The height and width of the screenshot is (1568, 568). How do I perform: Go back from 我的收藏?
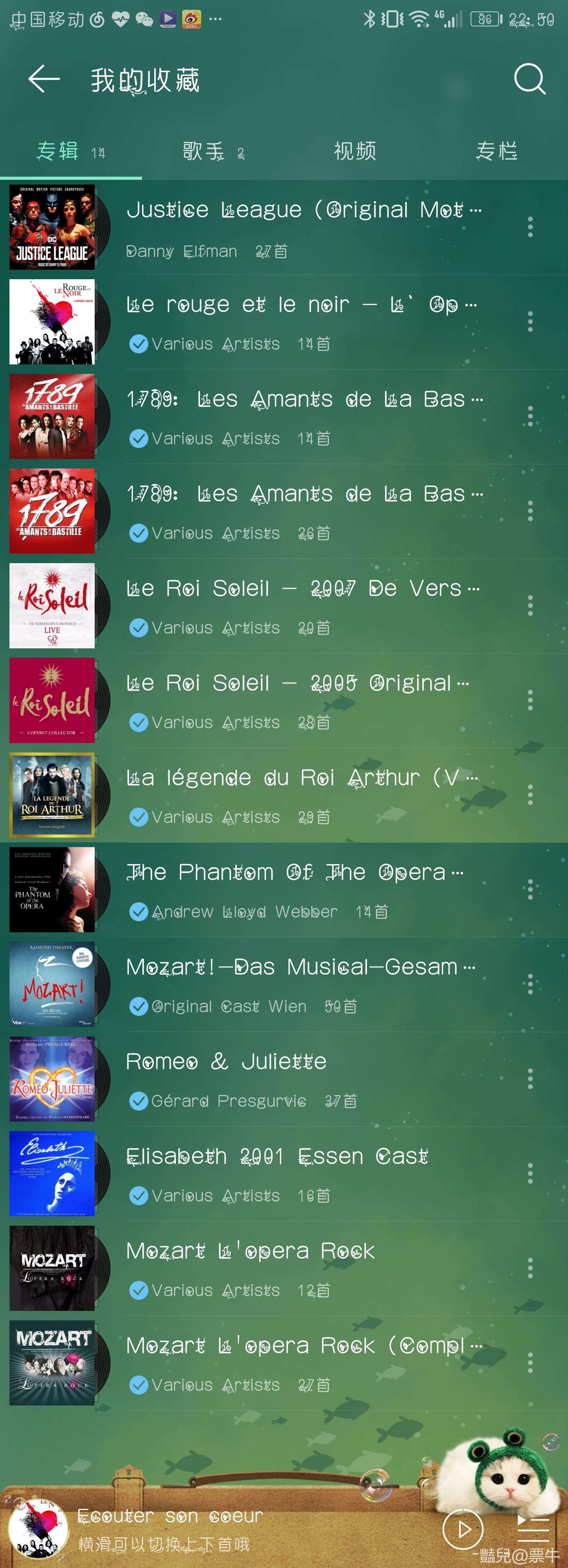(44, 79)
